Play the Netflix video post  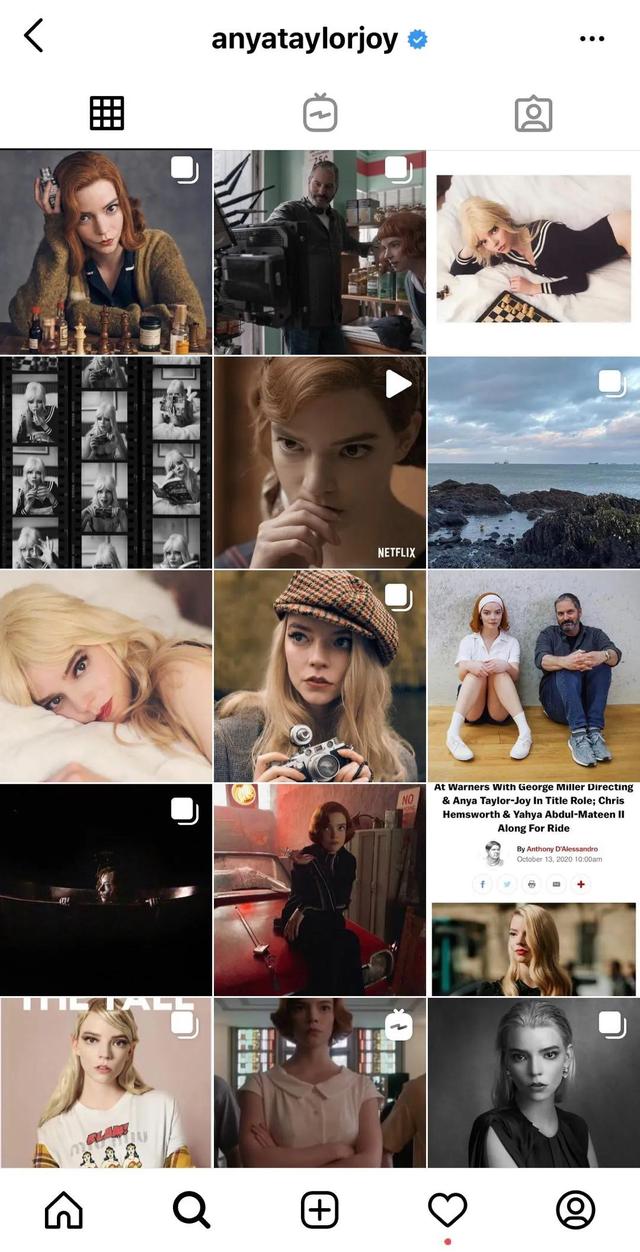(320, 463)
